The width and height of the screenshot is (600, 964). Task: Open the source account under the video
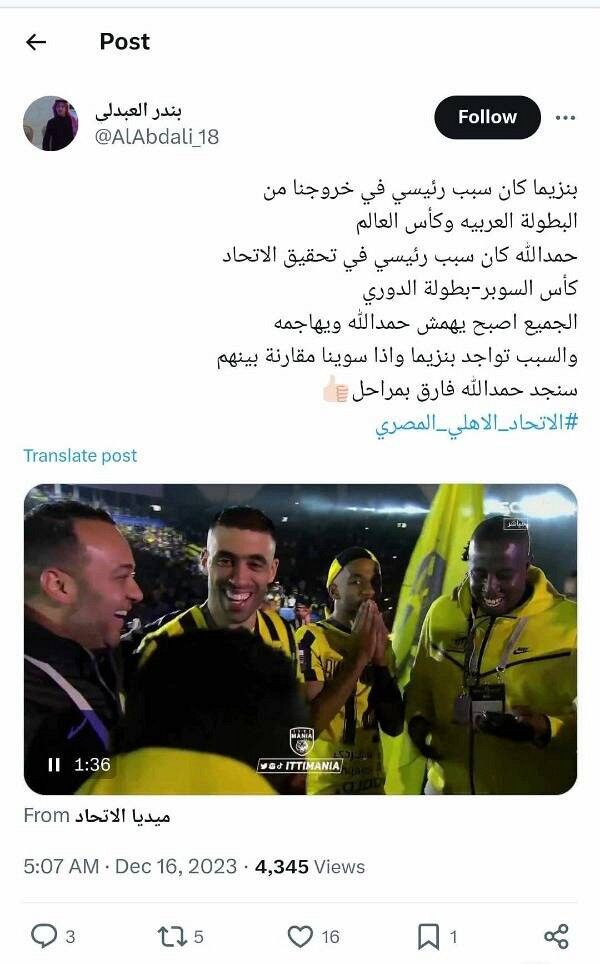[122, 816]
